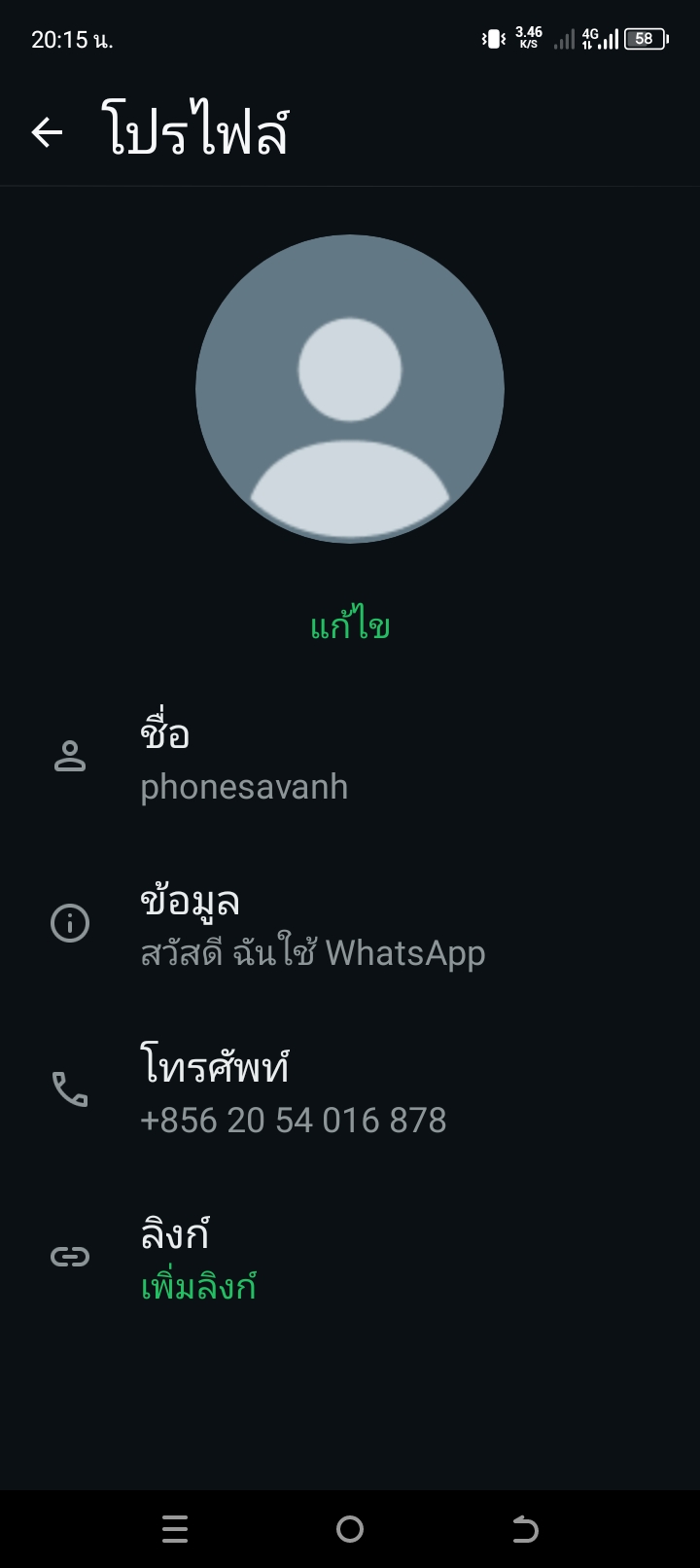Go to home screen via system button
This screenshot has width=700, height=1568.
tap(350, 1530)
